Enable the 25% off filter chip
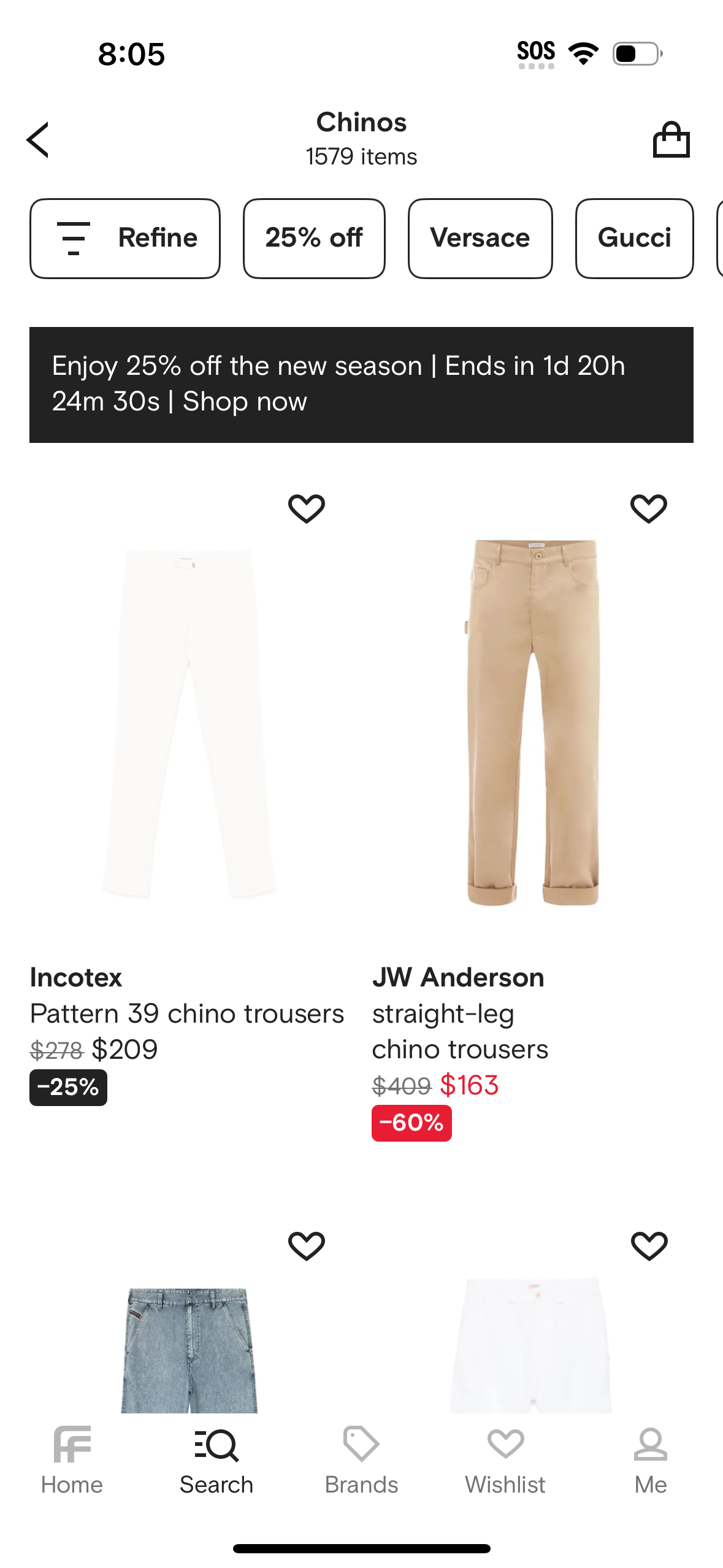The height and width of the screenshot is (1568, 723). point(313,238)
